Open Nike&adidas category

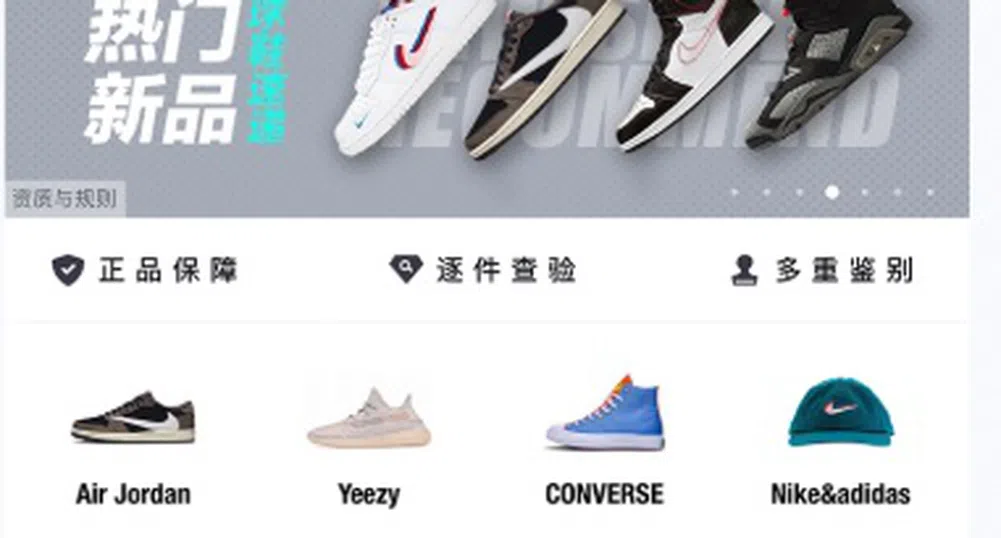point(840,440)
